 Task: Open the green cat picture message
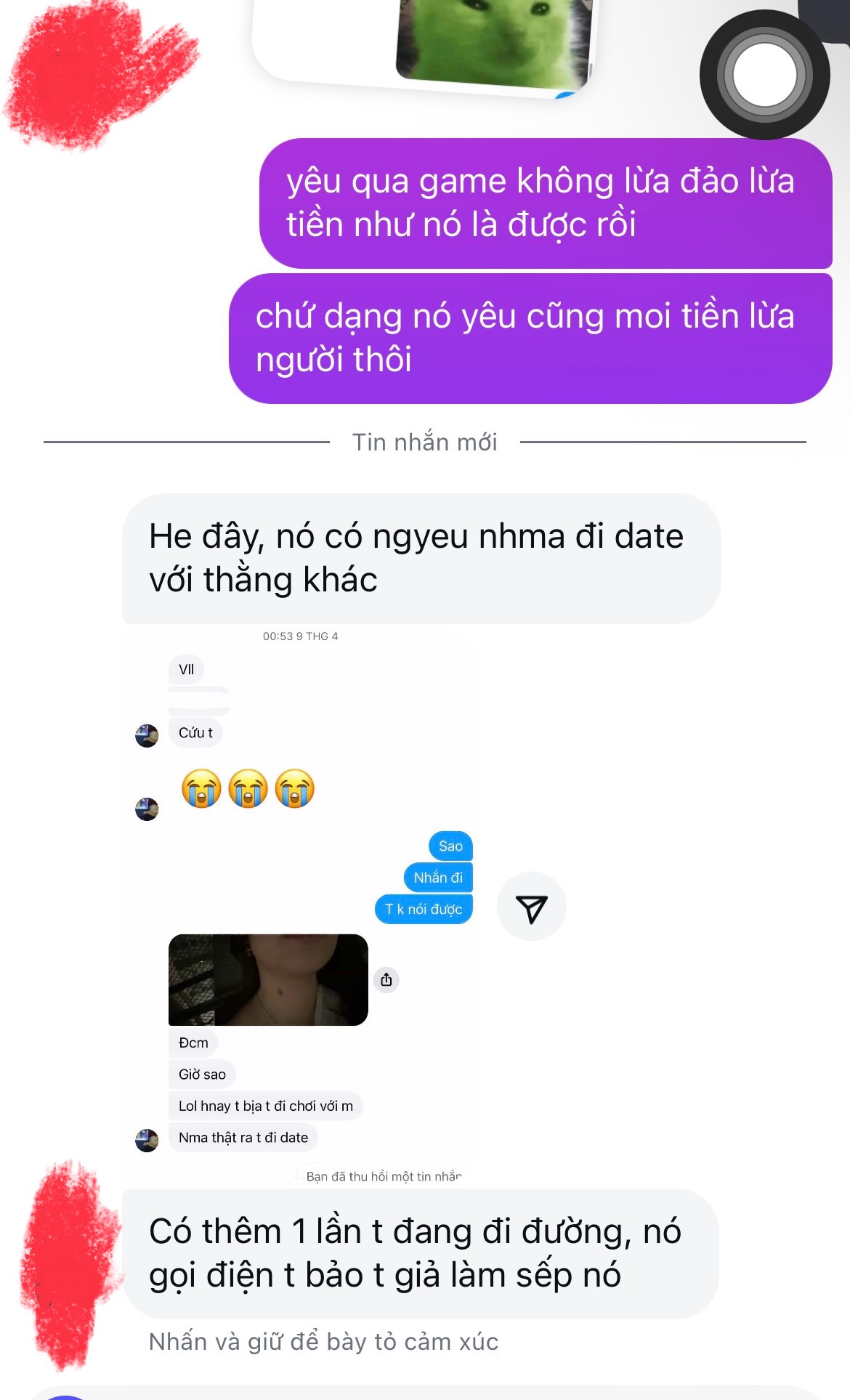coord(495,40)
